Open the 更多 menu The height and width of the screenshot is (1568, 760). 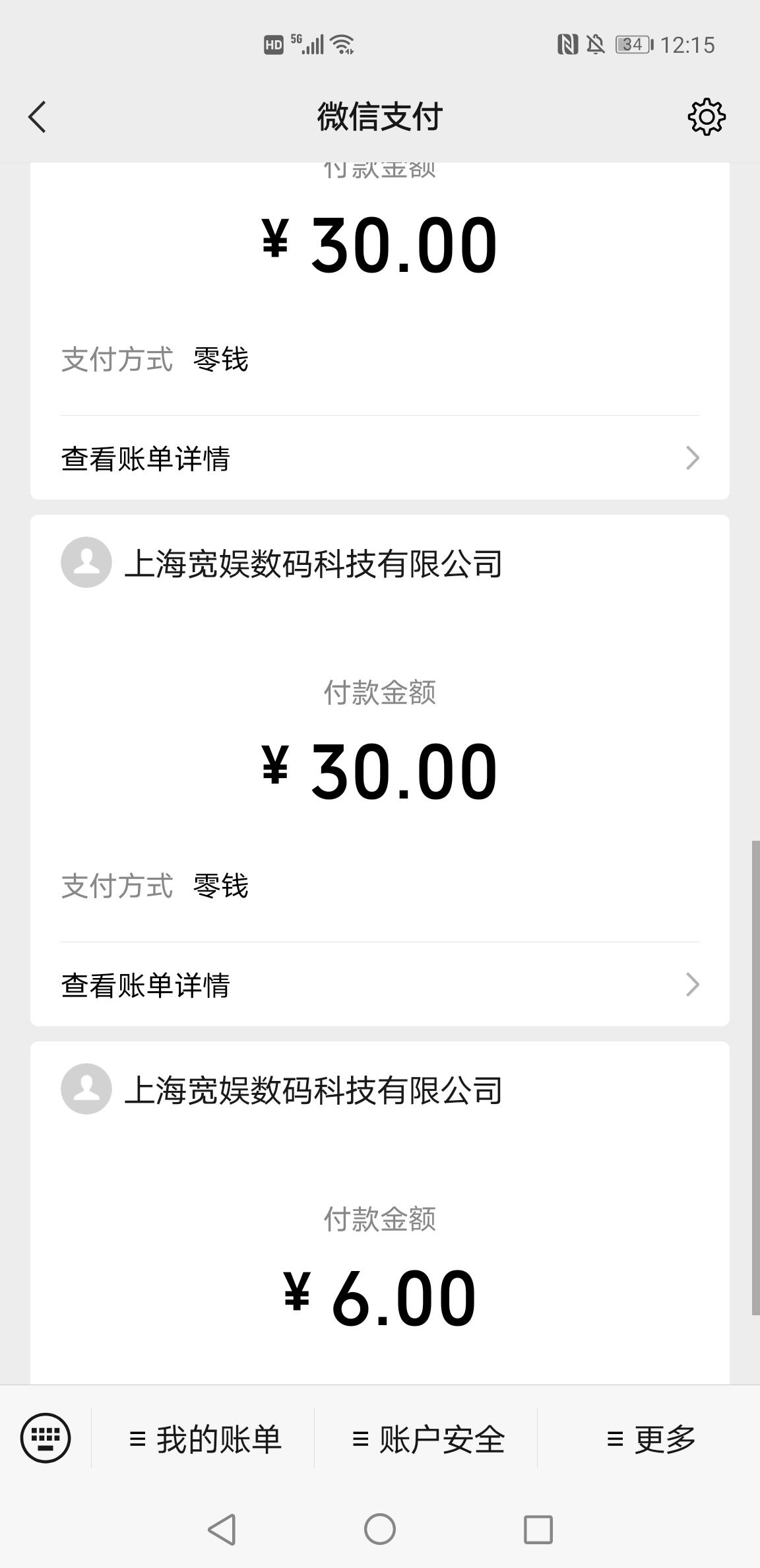click(650, 1439)
